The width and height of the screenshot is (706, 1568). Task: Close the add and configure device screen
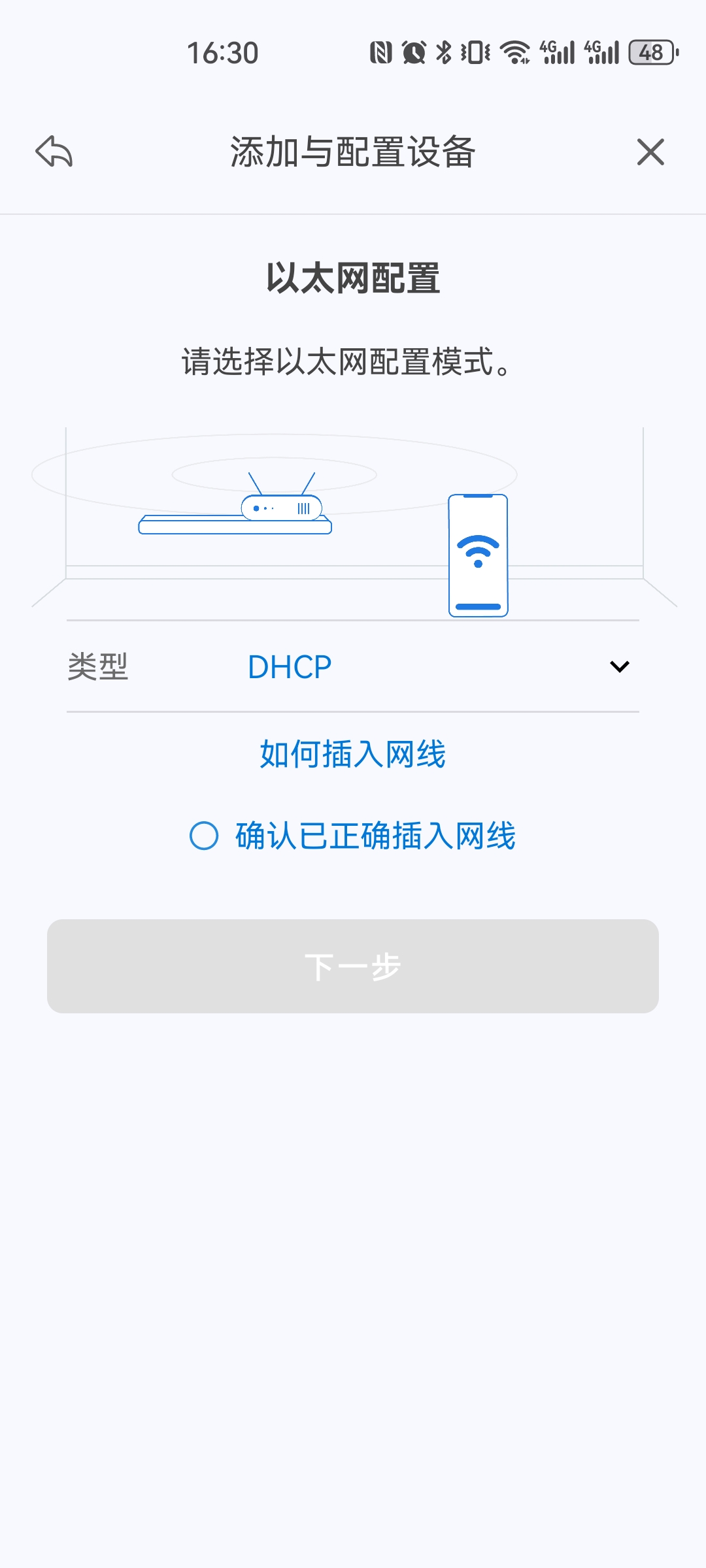click(650, 152)
